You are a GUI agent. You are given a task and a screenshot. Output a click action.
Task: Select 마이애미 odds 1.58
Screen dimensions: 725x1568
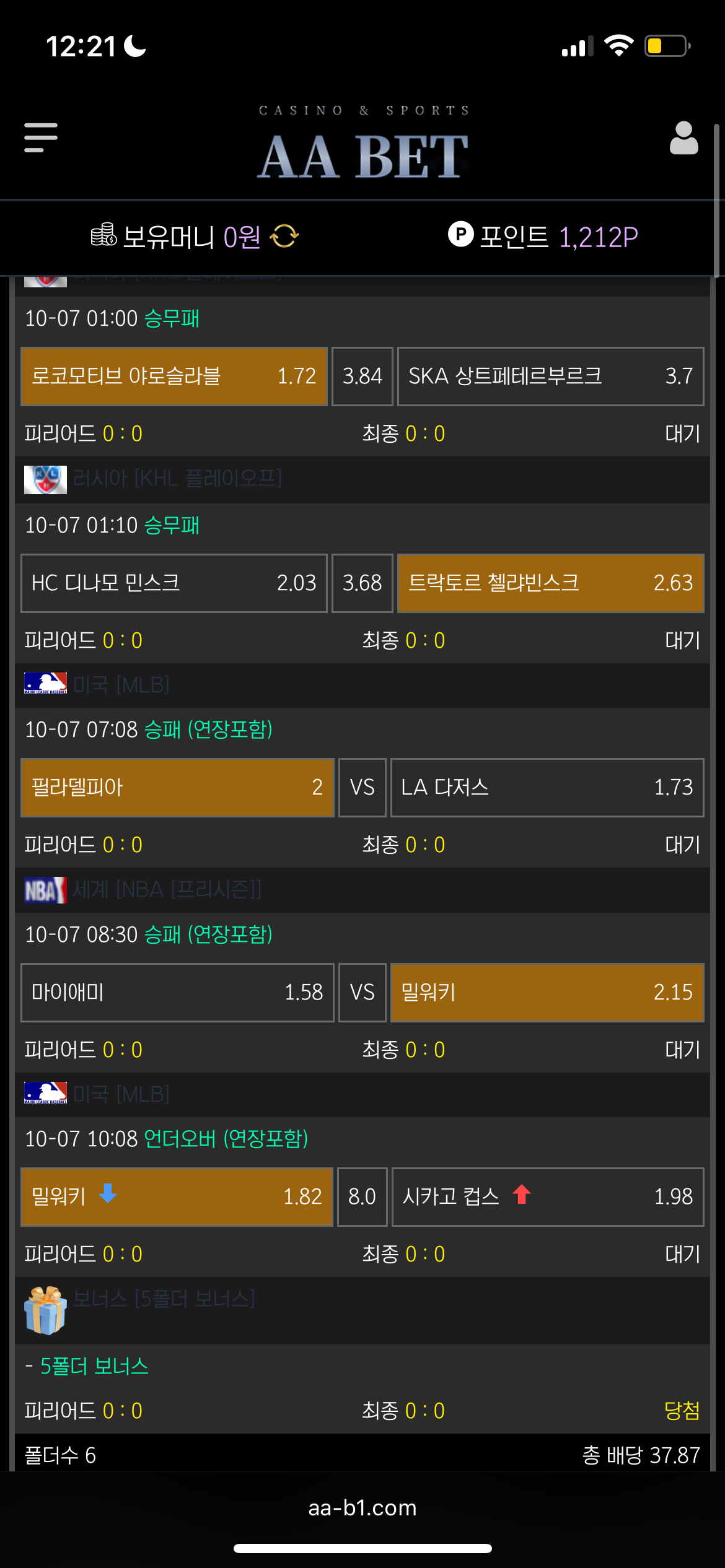click(x=177, y=993)
